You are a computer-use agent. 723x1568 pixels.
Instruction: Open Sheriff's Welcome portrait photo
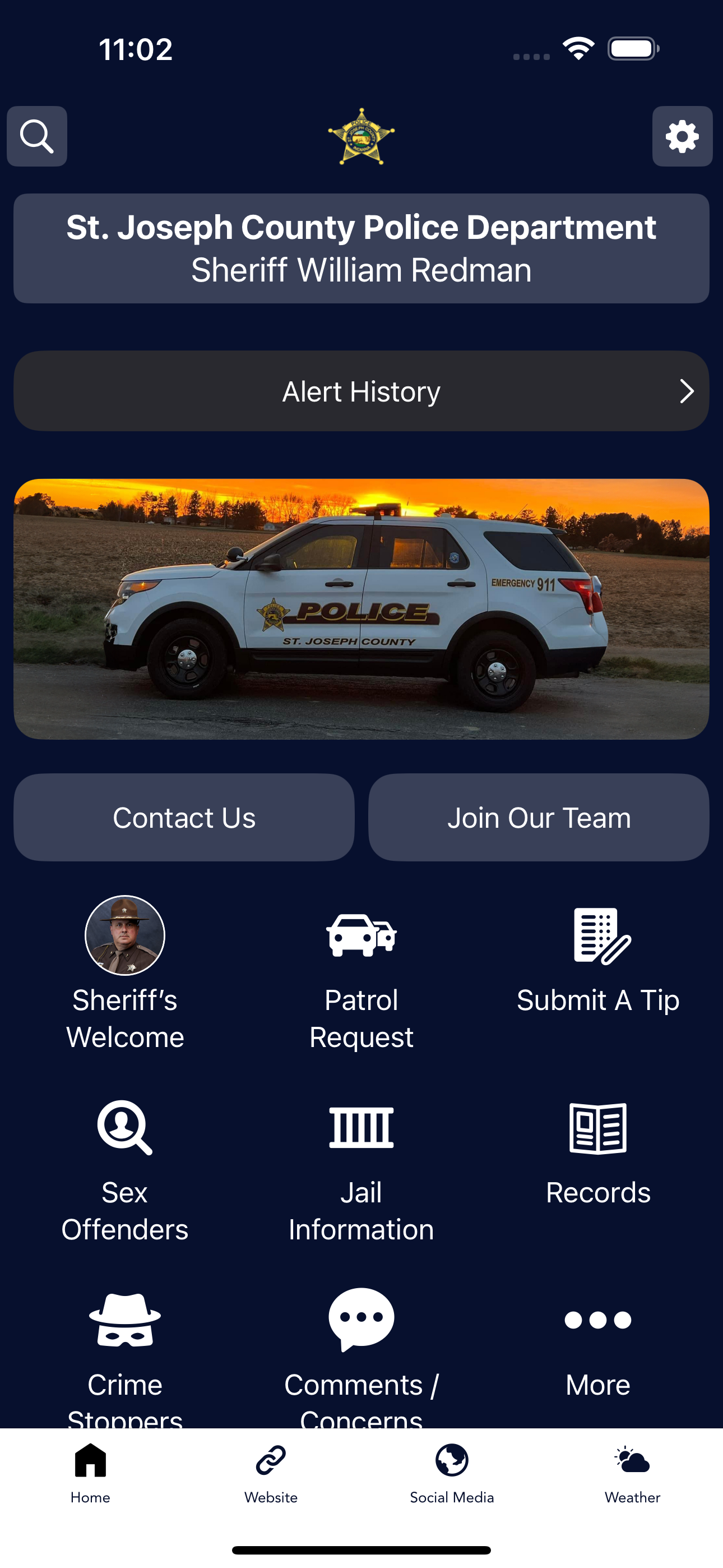(x=125, y=935)
